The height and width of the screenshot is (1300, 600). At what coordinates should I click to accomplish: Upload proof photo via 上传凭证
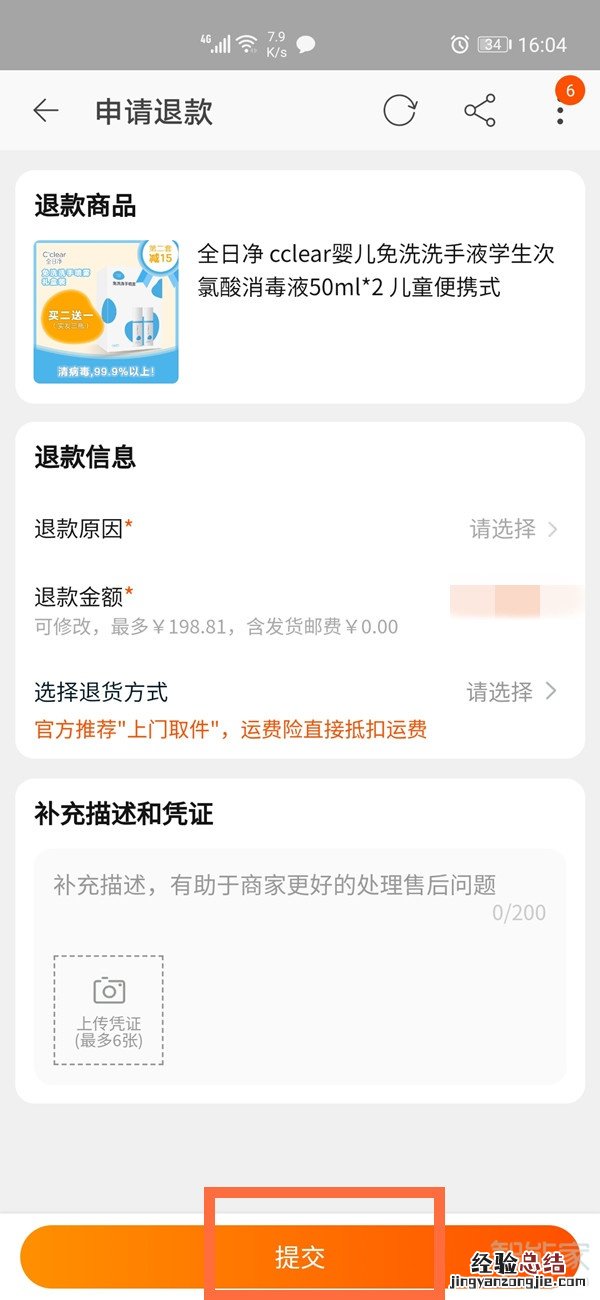tap(108, 1009)
